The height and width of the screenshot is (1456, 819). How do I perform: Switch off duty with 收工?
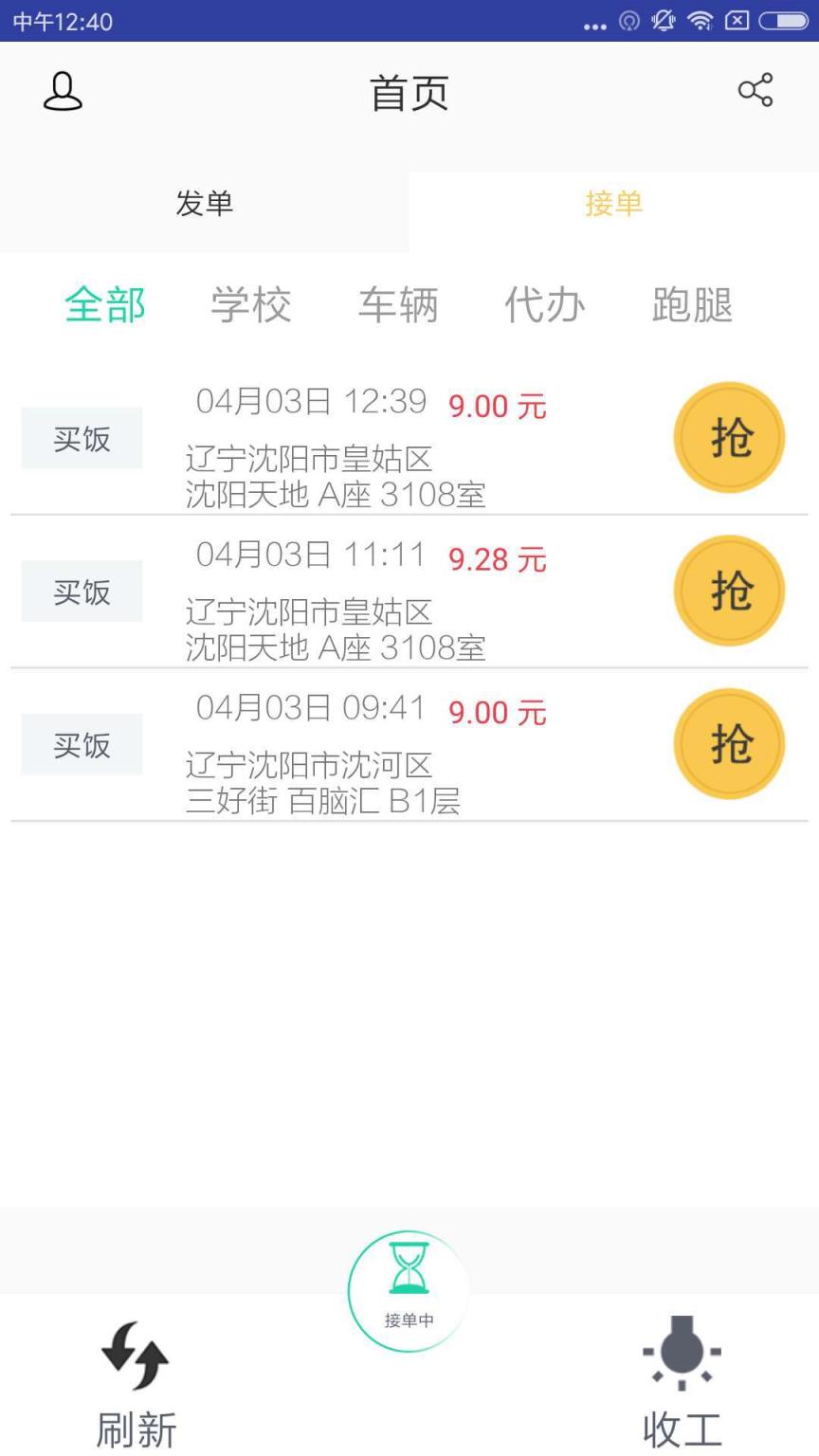coord(682,1379)
